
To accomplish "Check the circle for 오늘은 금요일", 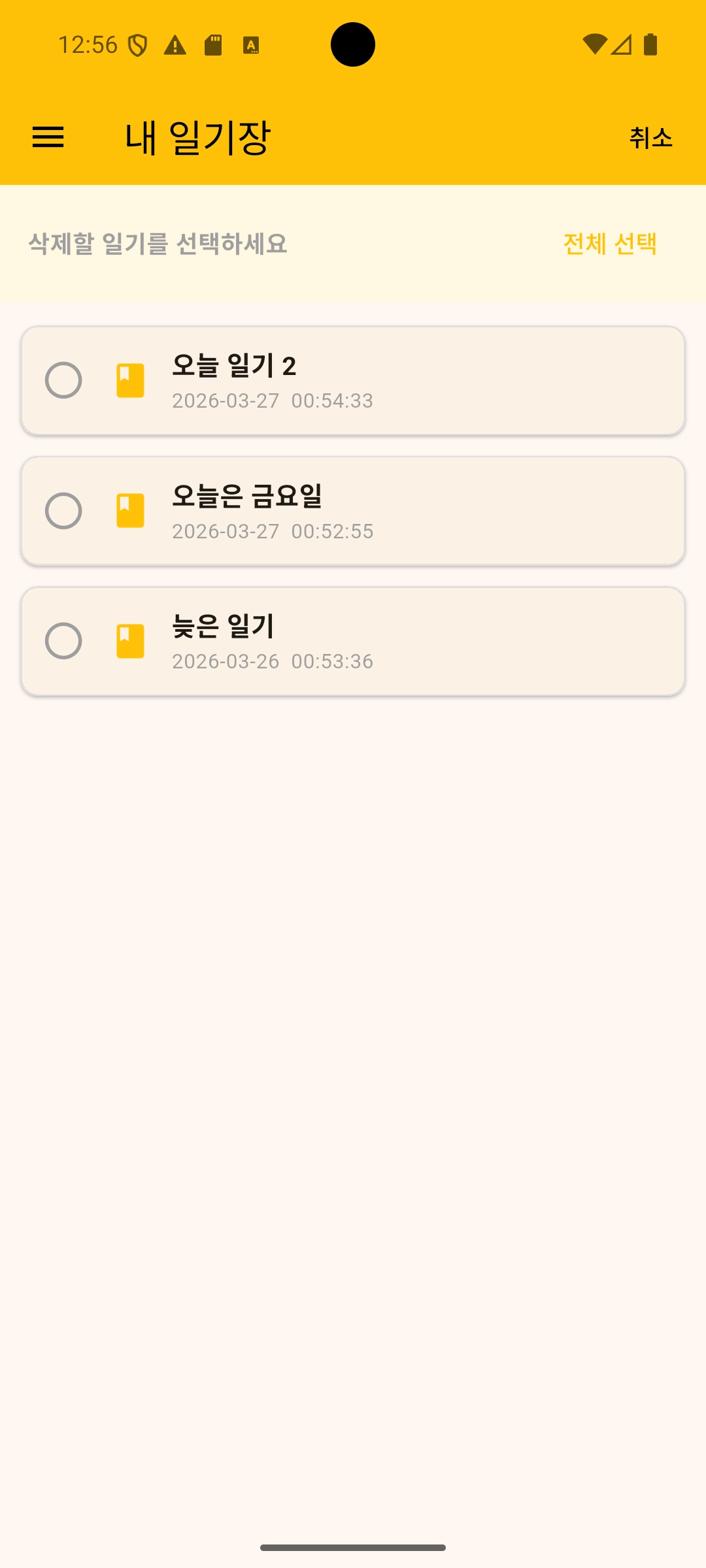I will (x=63, y=511).
